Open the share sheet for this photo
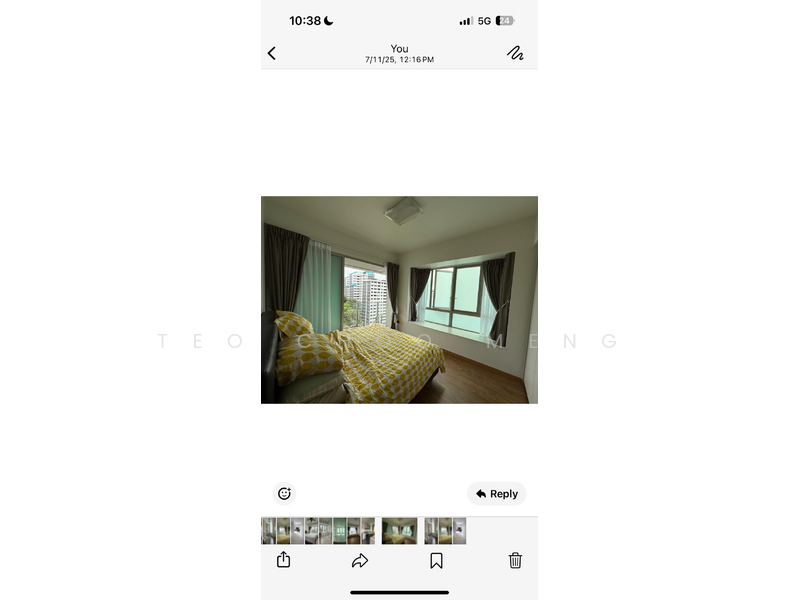Image resolution: width=800 pixels, height=600 pixels. pos(283,560)
